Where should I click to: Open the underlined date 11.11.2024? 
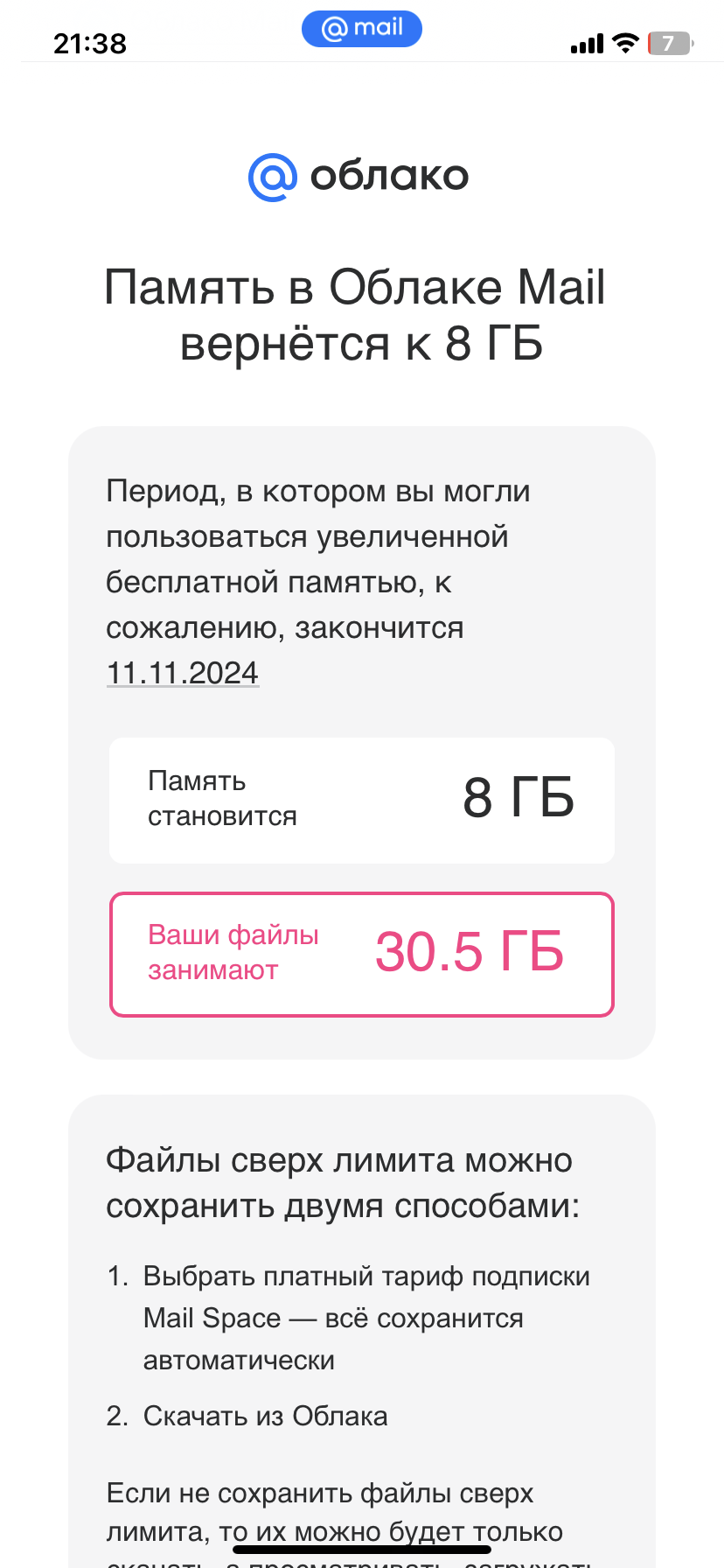tap(182, 673)
